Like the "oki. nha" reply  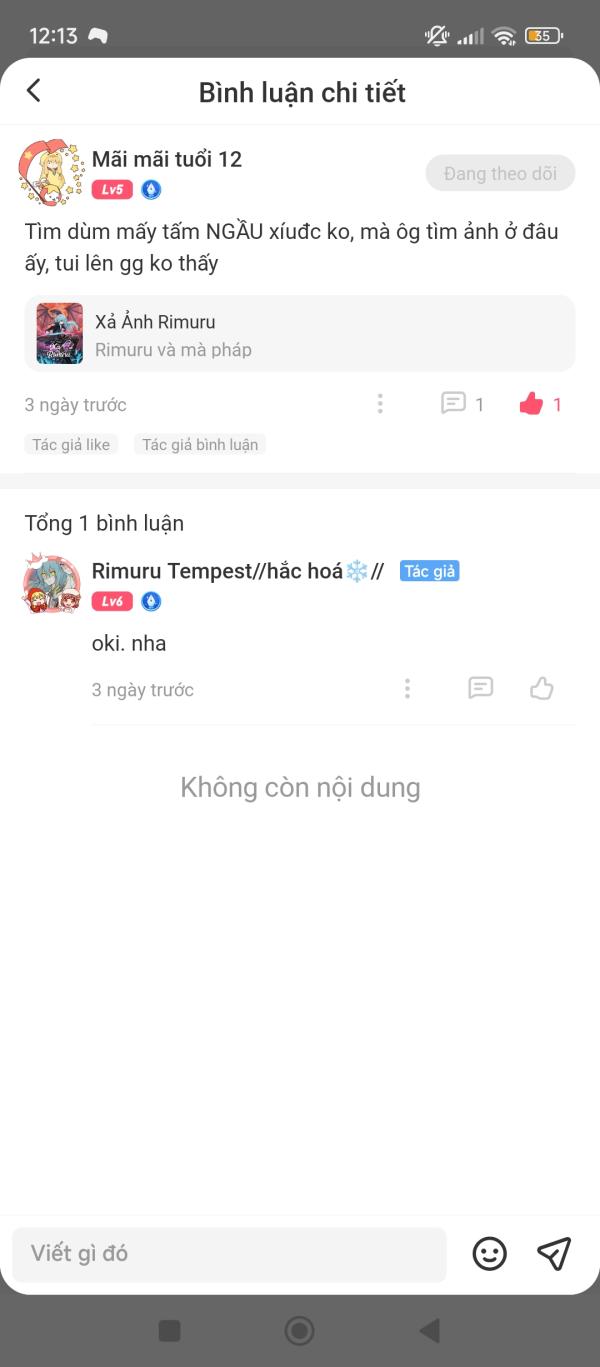[x=542, y=688]
